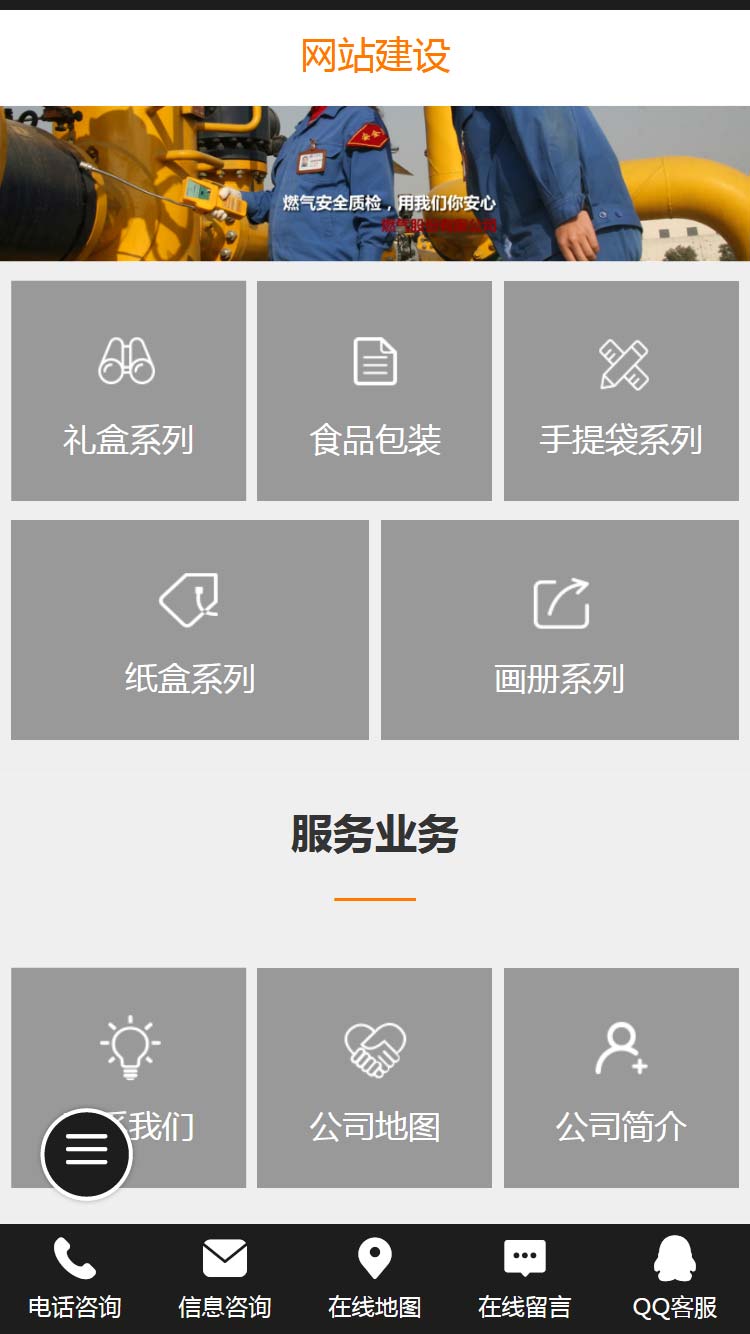View the 画册系列 category
This screenshot has width=750, height=1334.
(x=560, y=630)
